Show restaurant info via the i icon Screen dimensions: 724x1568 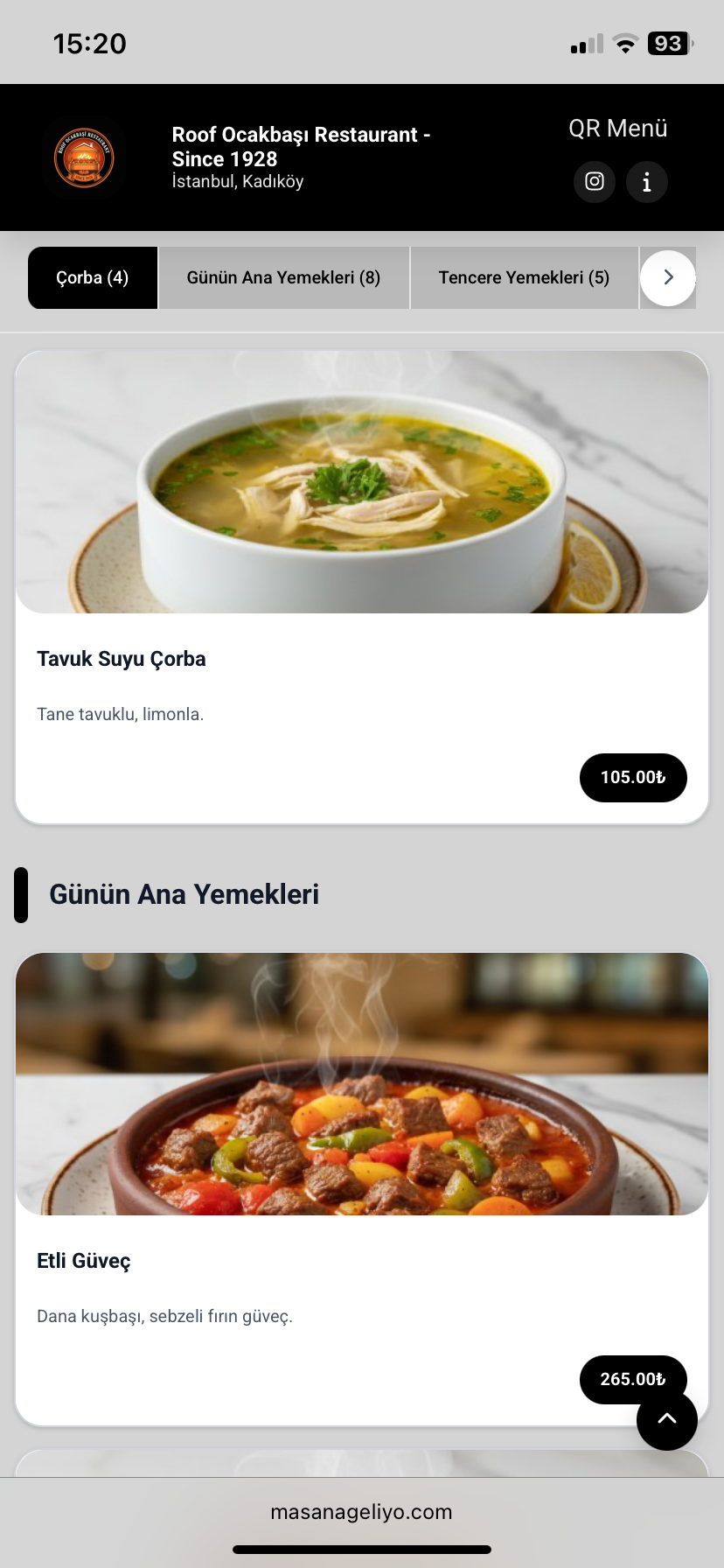coord(647,182)
